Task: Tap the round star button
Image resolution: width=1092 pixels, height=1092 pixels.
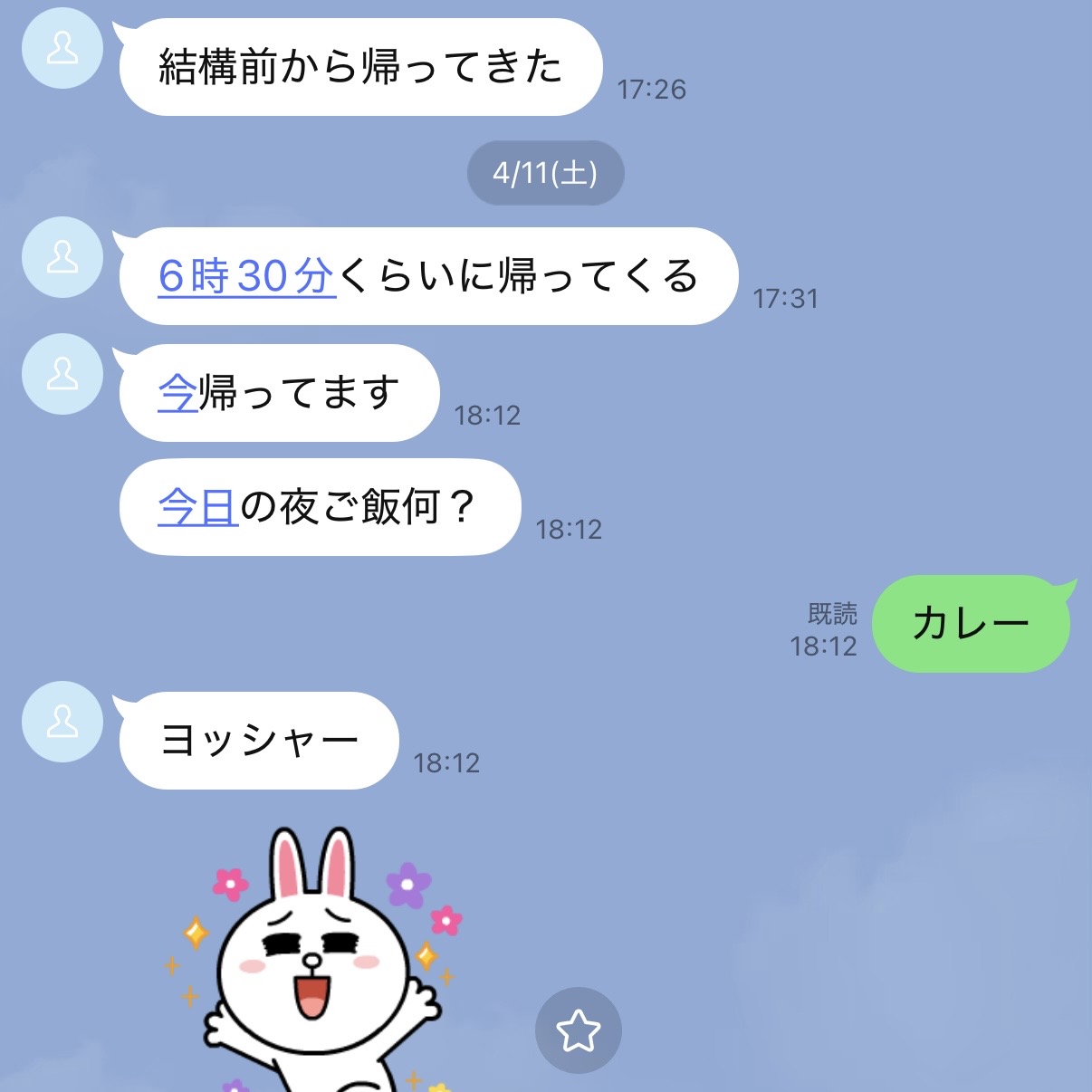Action: [x=578, y=1030]
